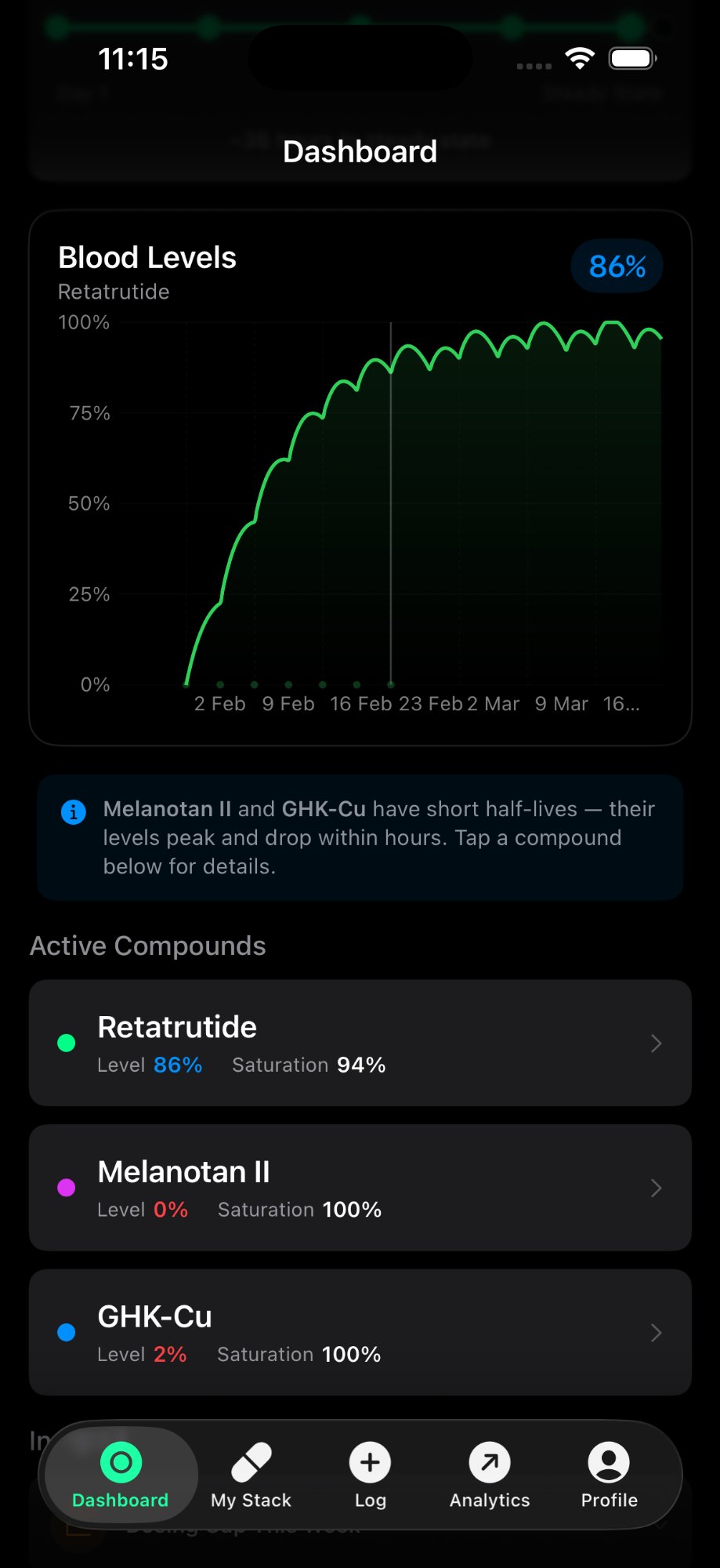Tap the info icon in the notice banner

(x=73, y=812)
